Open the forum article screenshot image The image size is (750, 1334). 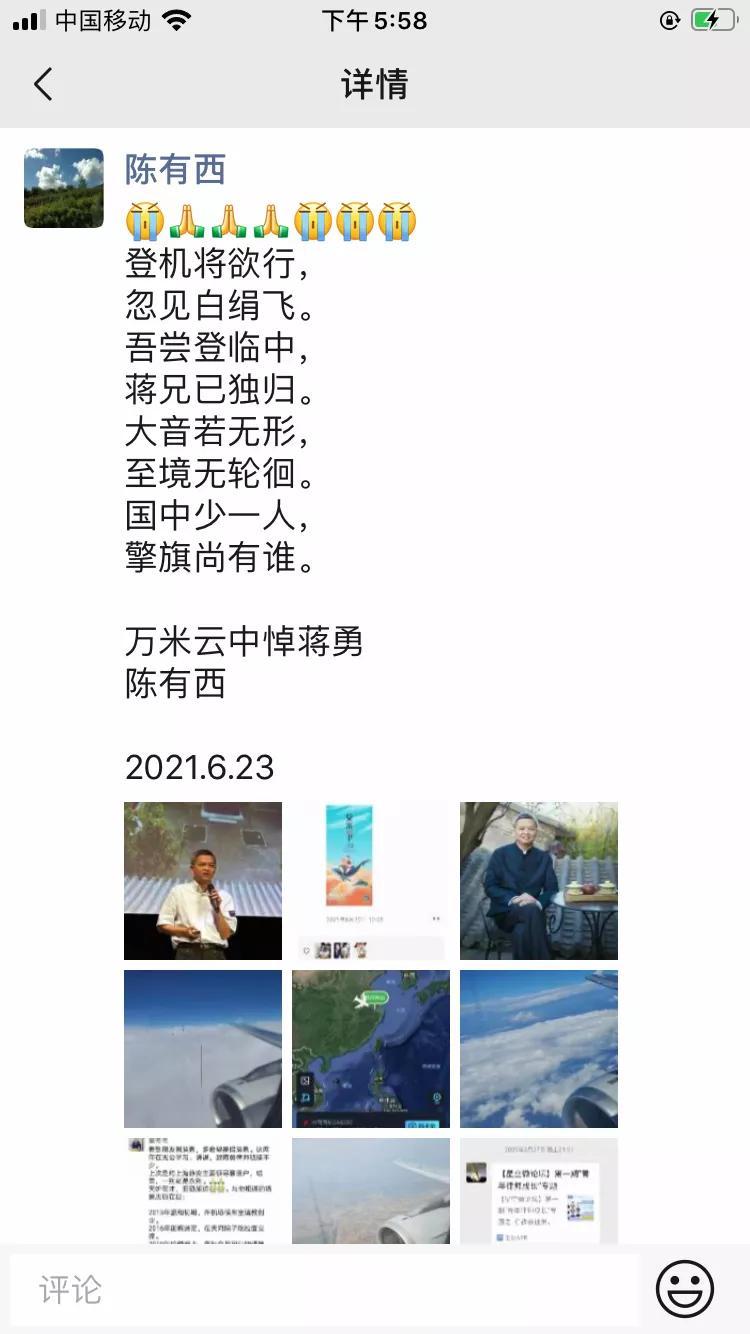tap(539, 1191)
